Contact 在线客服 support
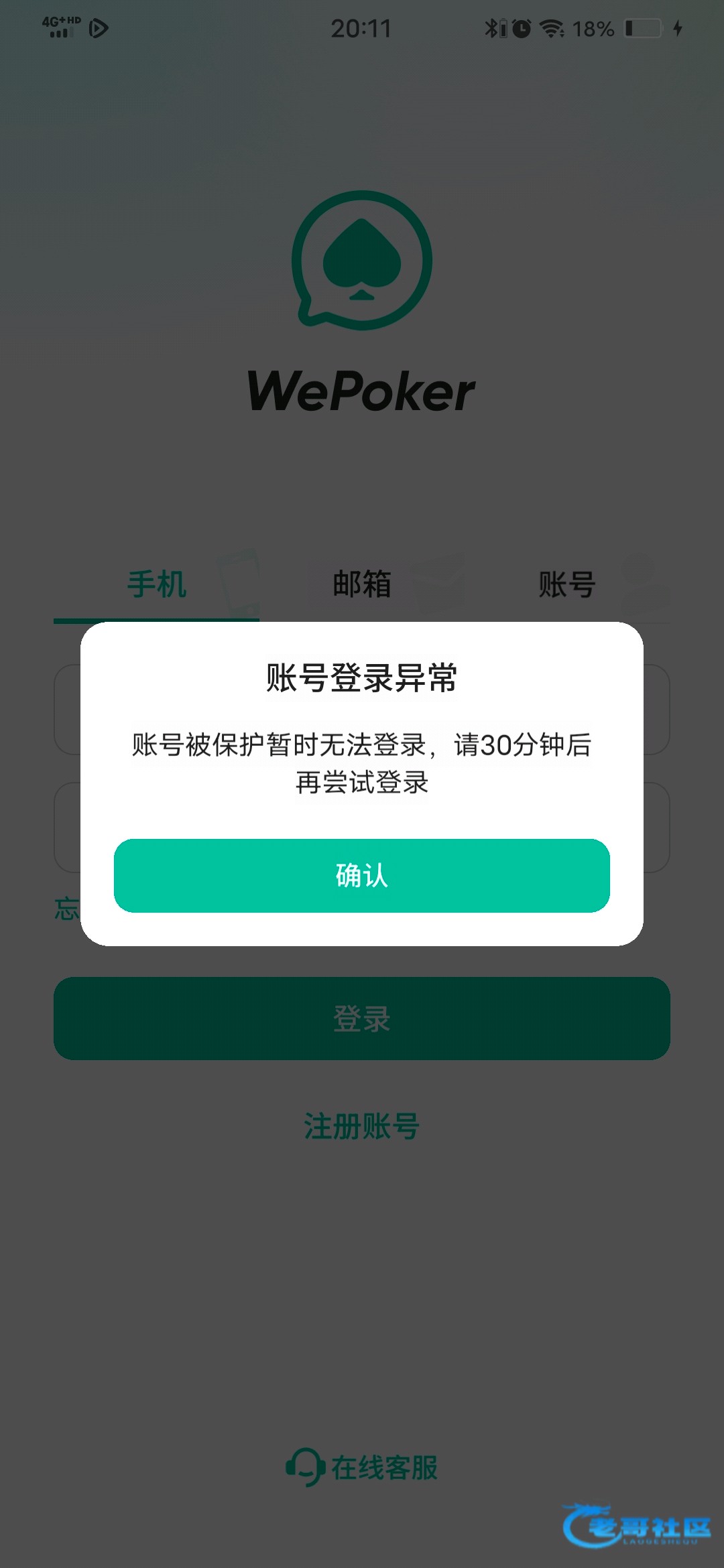This screenshot has height=1568, width=724. click(x=362, y=1467)
